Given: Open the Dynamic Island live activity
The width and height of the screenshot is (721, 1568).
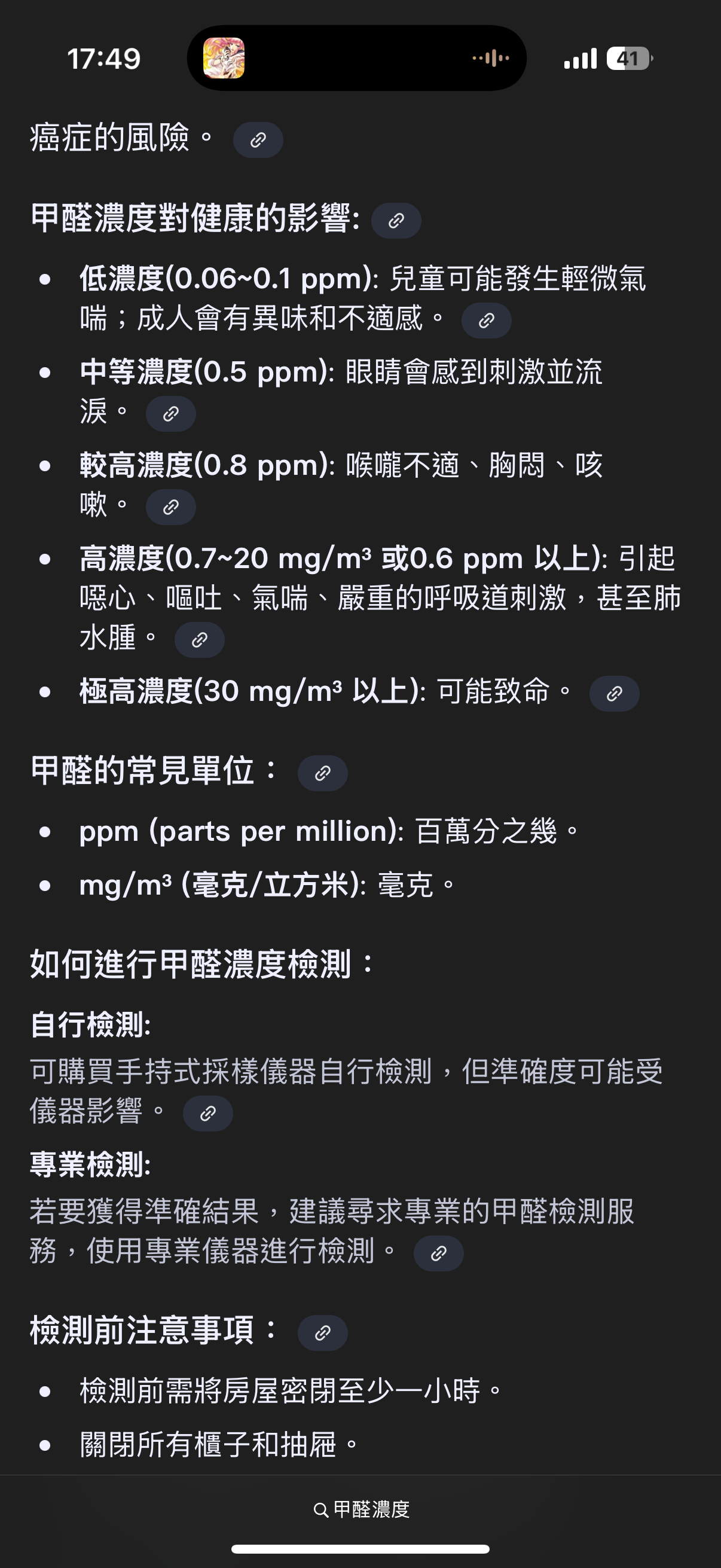Looking at the screenshot, I should (x=356, y=59).
